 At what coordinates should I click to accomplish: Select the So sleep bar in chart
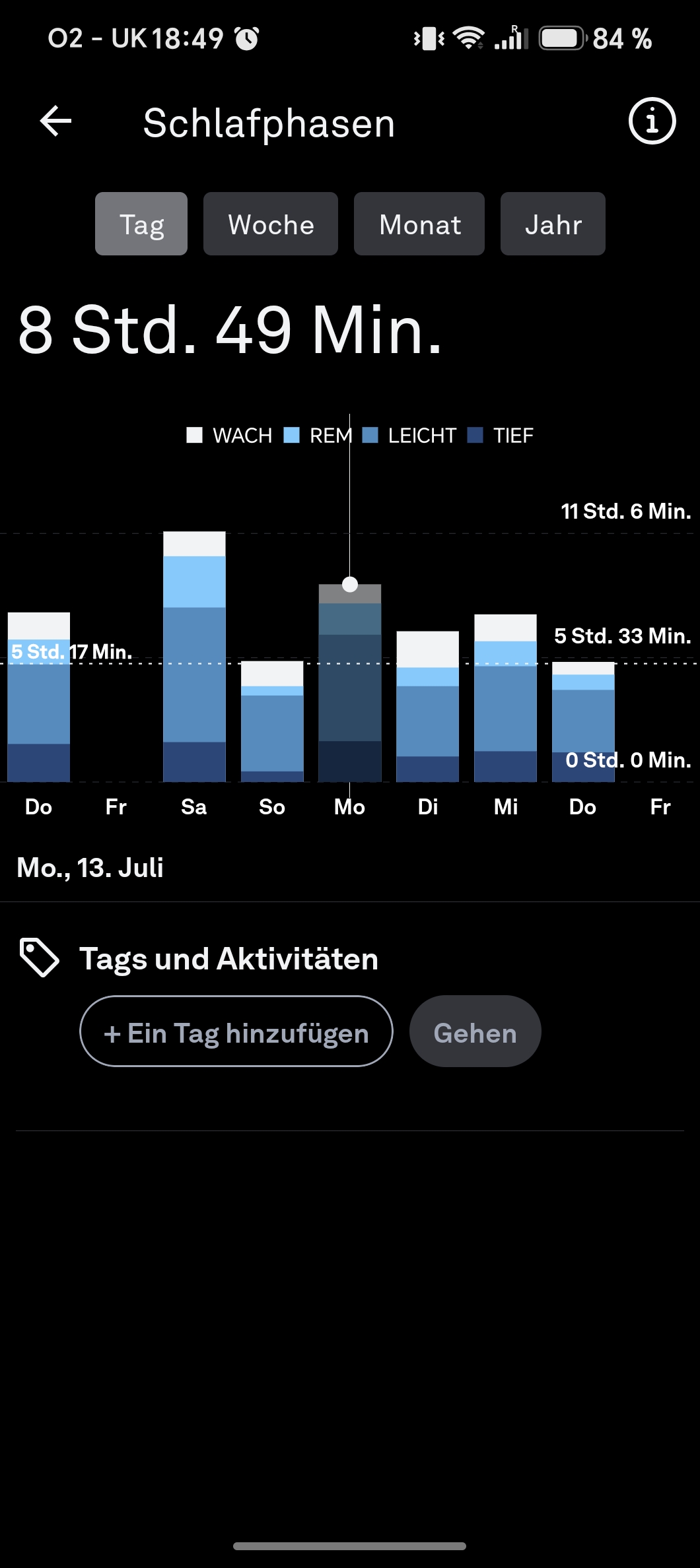272,721
